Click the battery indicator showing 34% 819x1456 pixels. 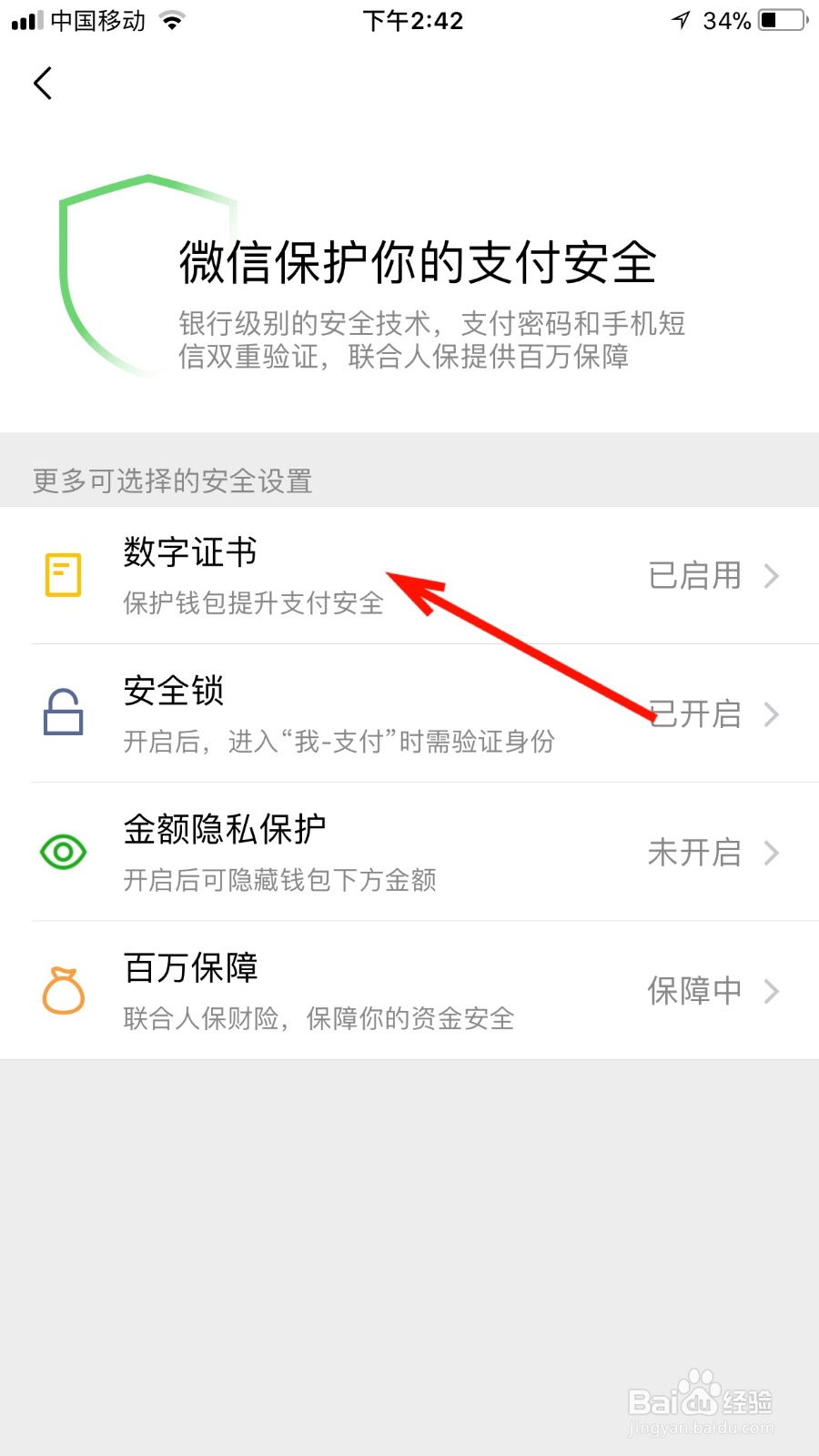coord(778,20)
